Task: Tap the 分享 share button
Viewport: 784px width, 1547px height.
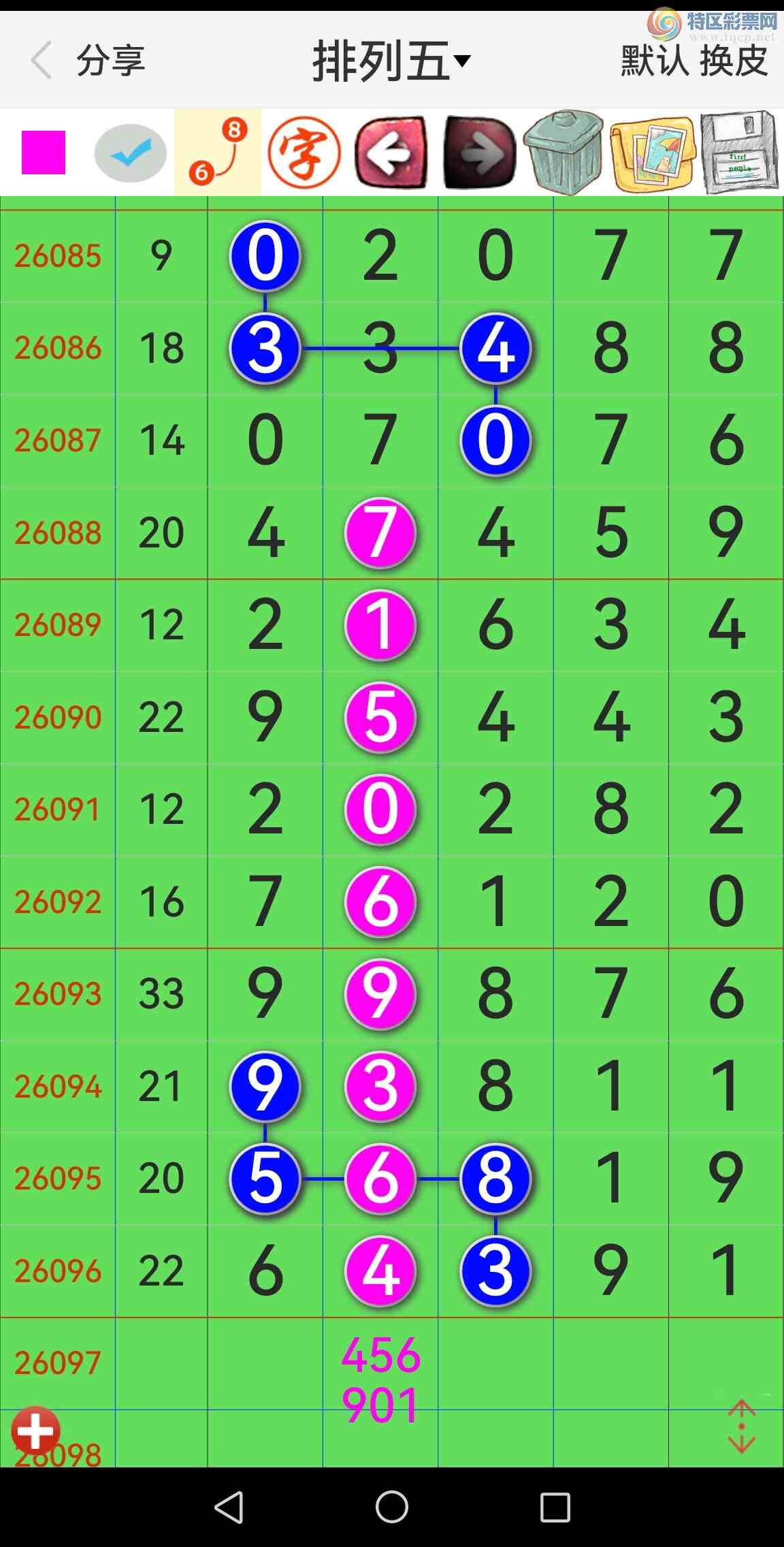Action: 110,61
